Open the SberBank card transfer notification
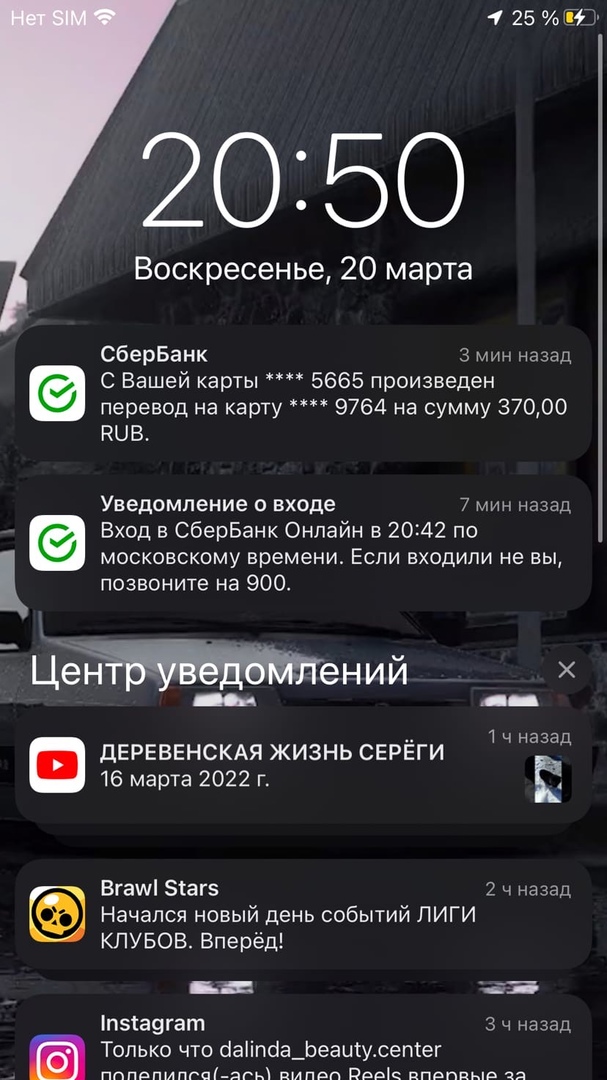607x1080 pixels. 303,393
